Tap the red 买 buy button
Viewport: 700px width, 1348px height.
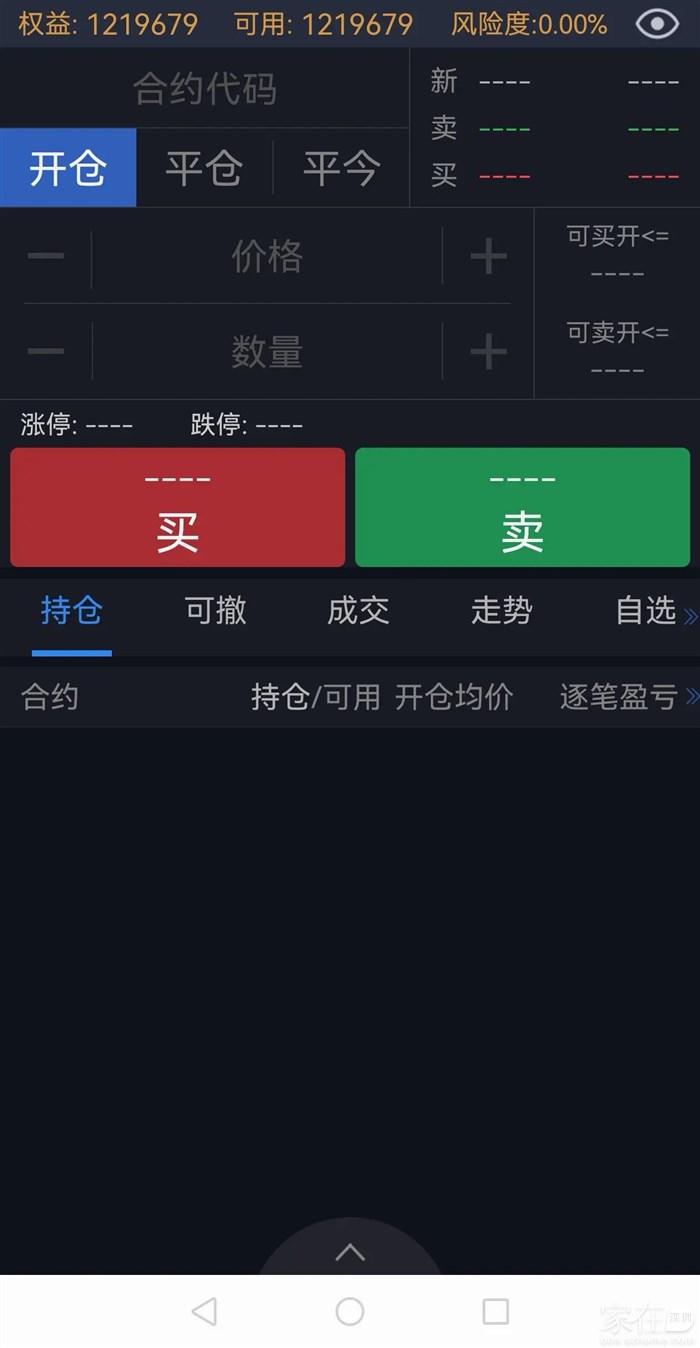[178, 508]
